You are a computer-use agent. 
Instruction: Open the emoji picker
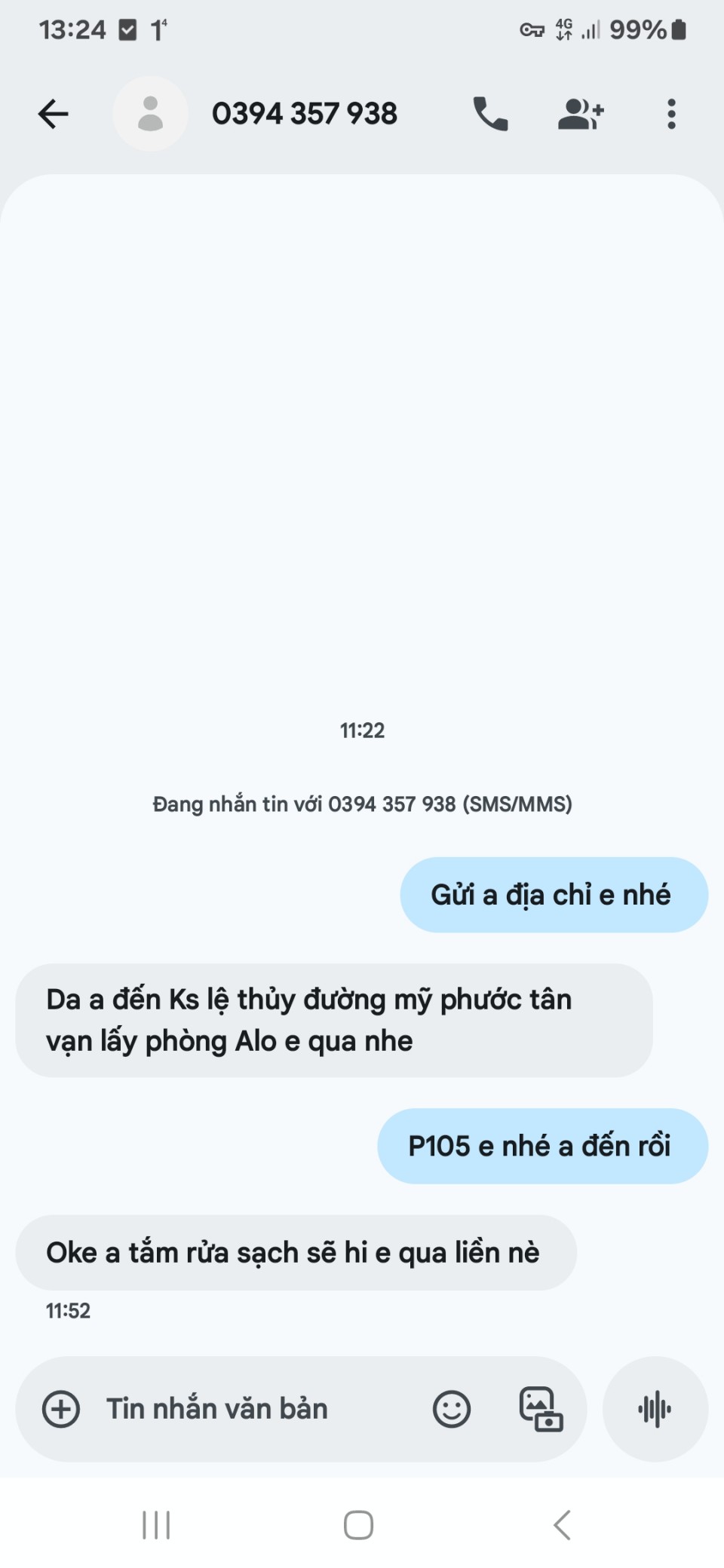click(452, 1409)
